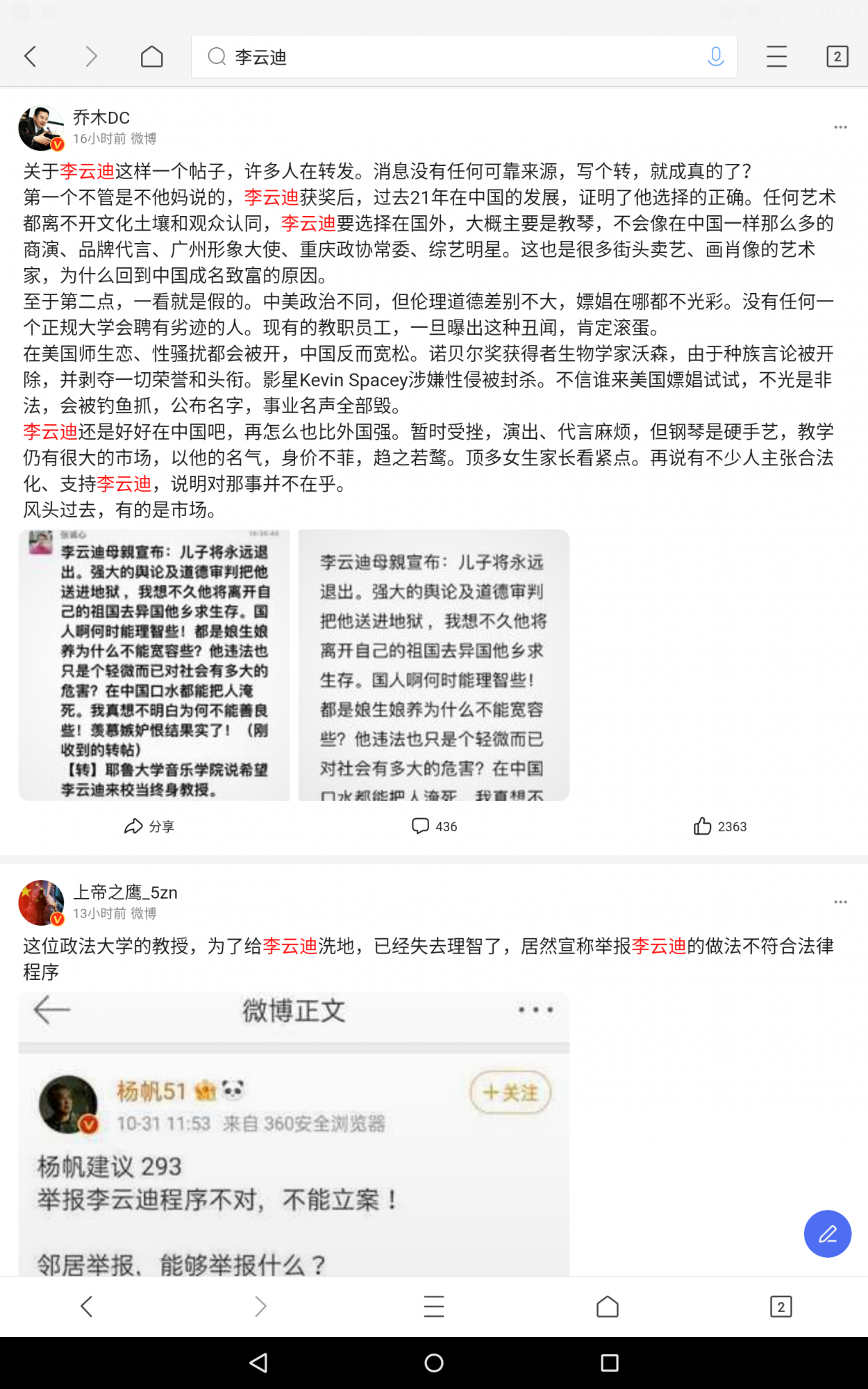868x1389 pixels.
Task: Open 上帝之鹰_5zn's profile avatar
Action: (41, 903)
